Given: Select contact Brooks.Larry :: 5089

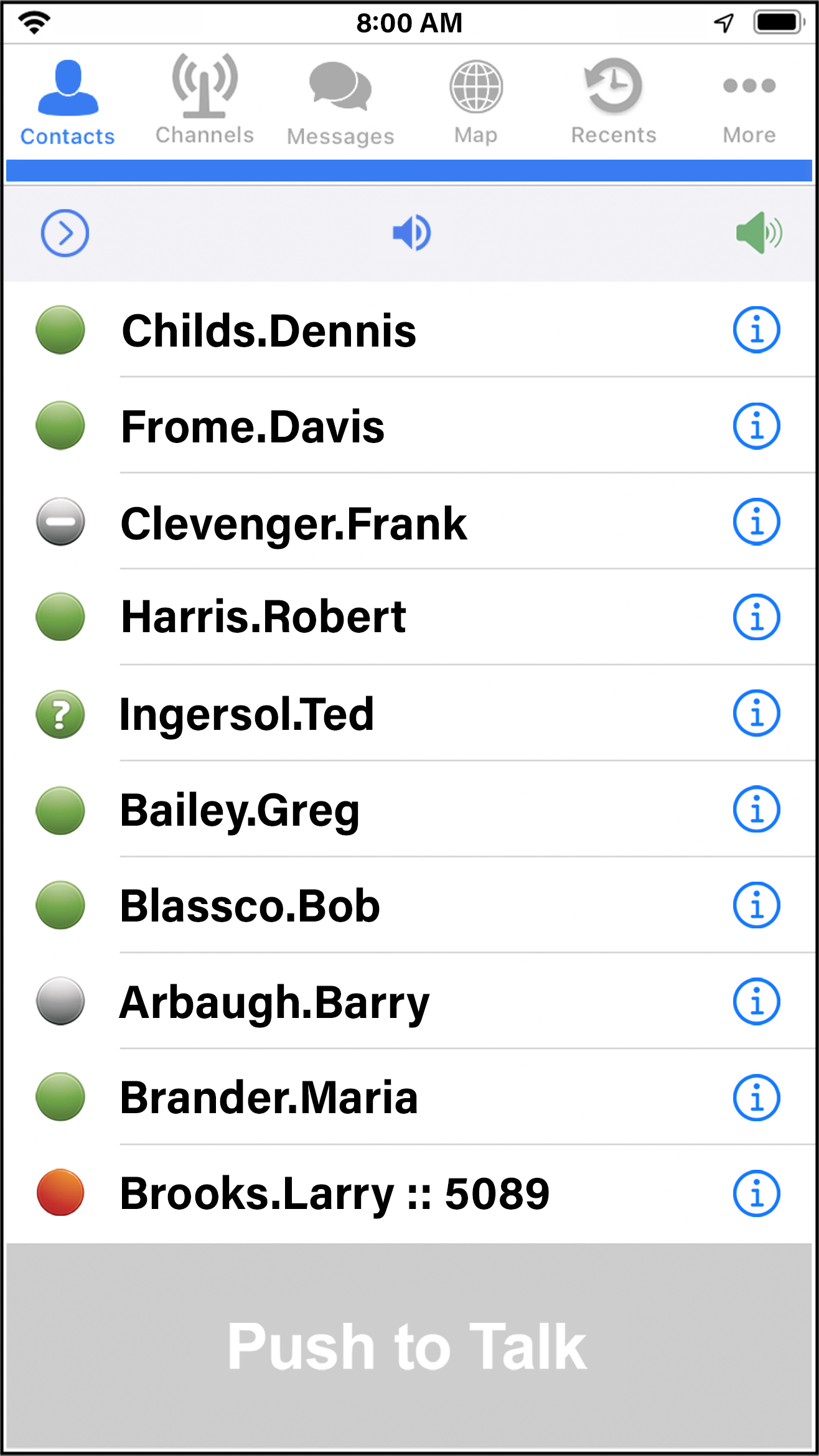Looking at the screenshot, I should point(409,1193).
